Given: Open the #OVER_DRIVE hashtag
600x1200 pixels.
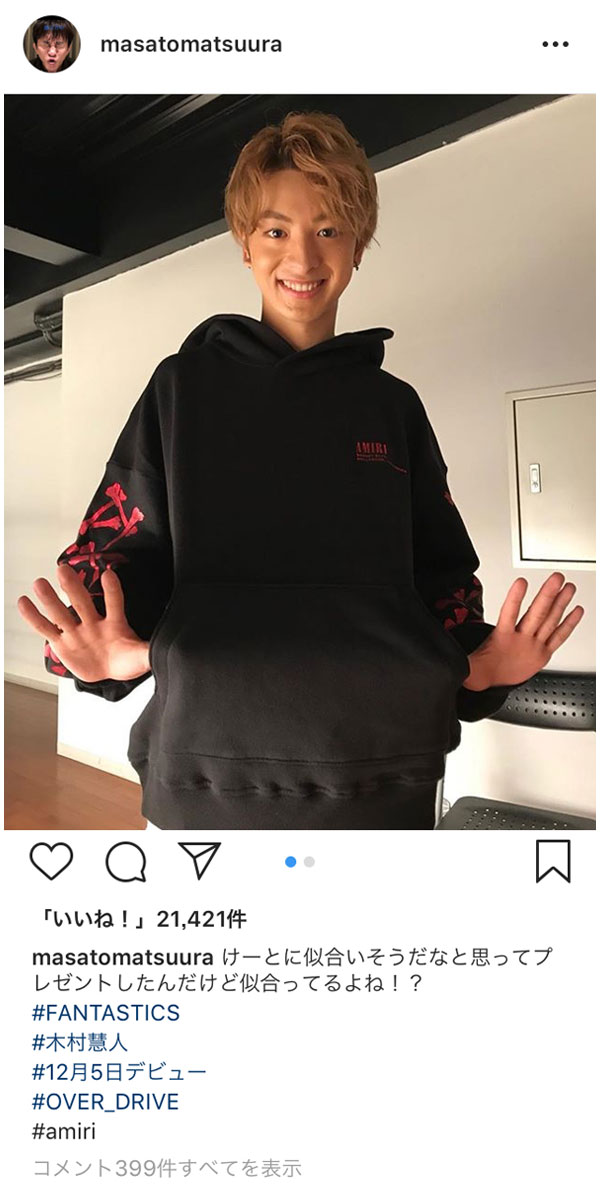Looking at the screenshot, I should point(106,1103).
